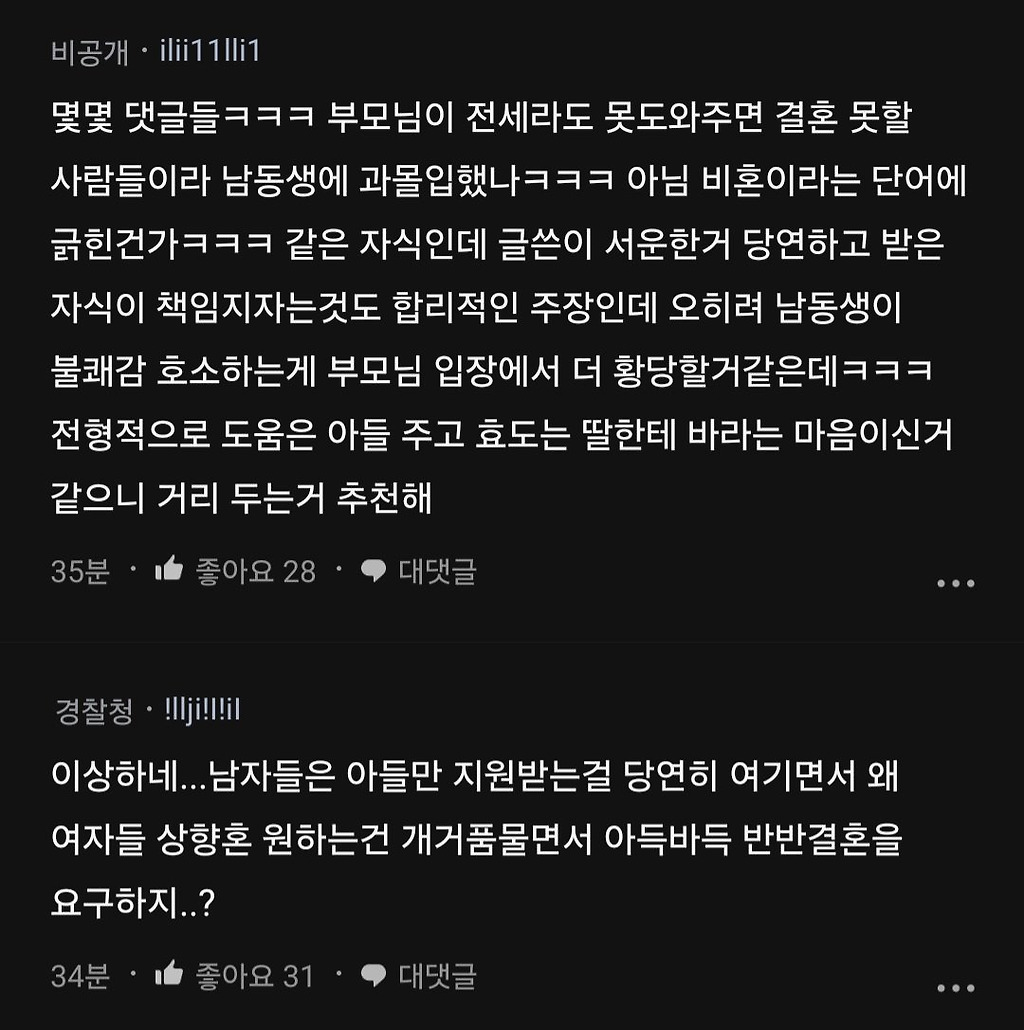1024x1030 pixels.
Task: Reply to the 경찰청 user's comment
Action: click(418, 975)
